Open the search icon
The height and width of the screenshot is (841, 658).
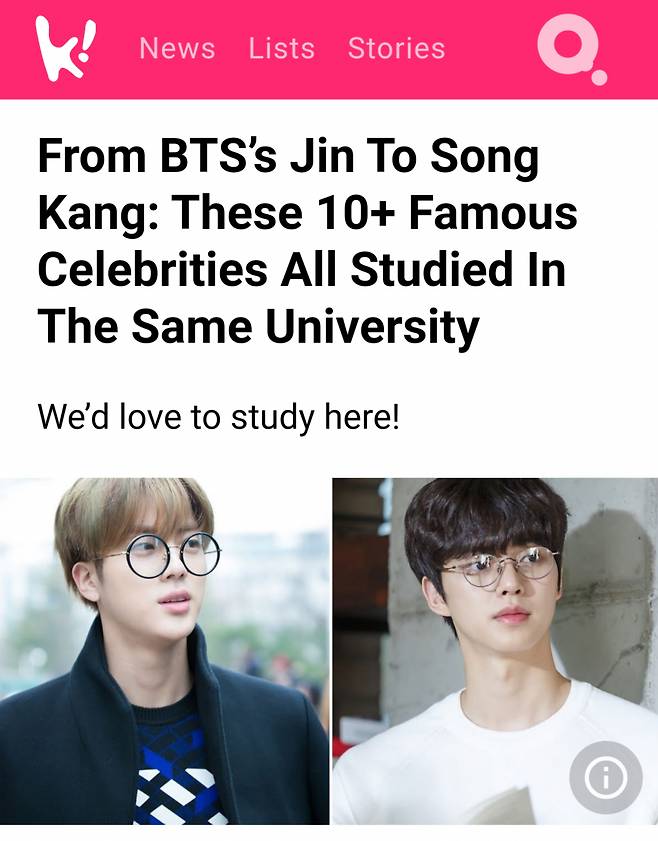pos(570,47)
